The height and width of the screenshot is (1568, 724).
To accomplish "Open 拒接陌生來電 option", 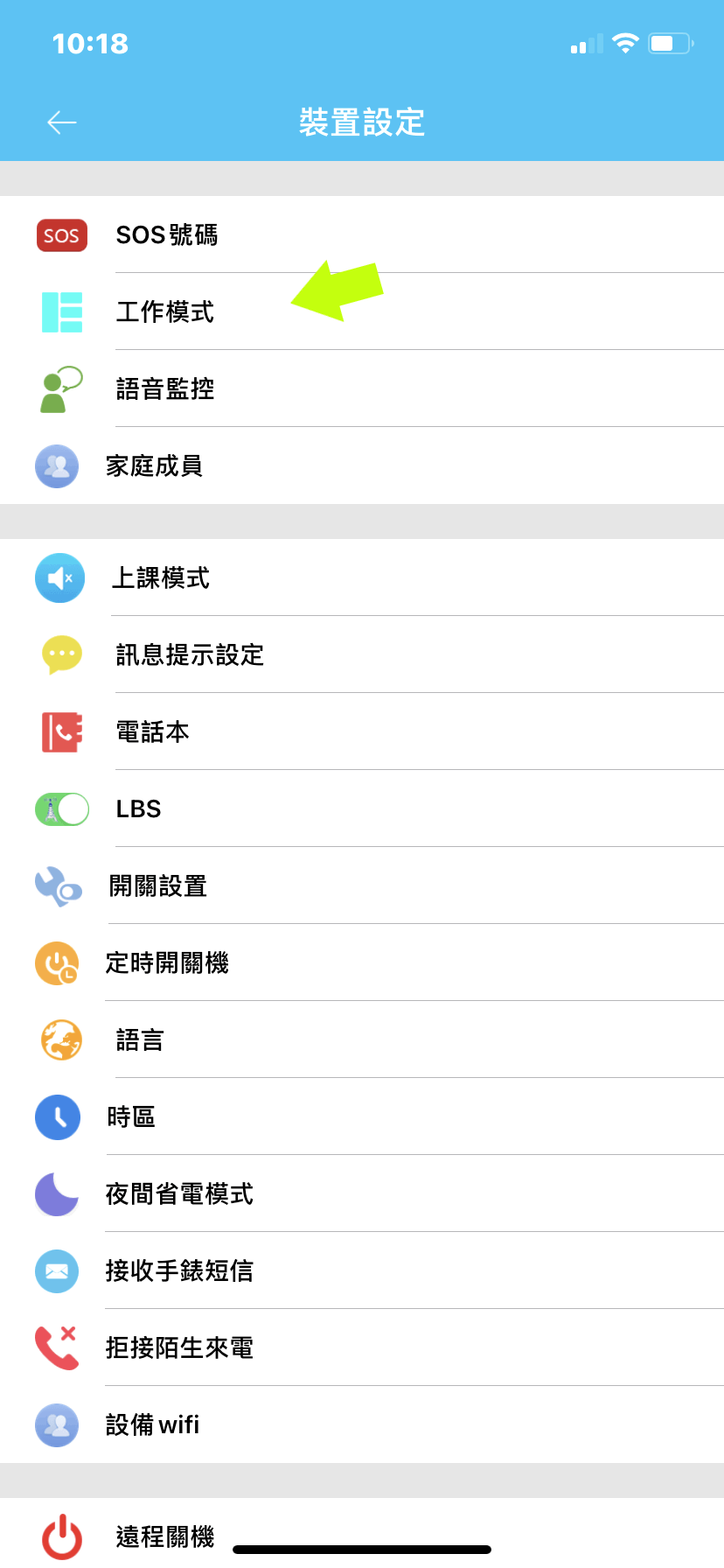I will coord(362,1347).
